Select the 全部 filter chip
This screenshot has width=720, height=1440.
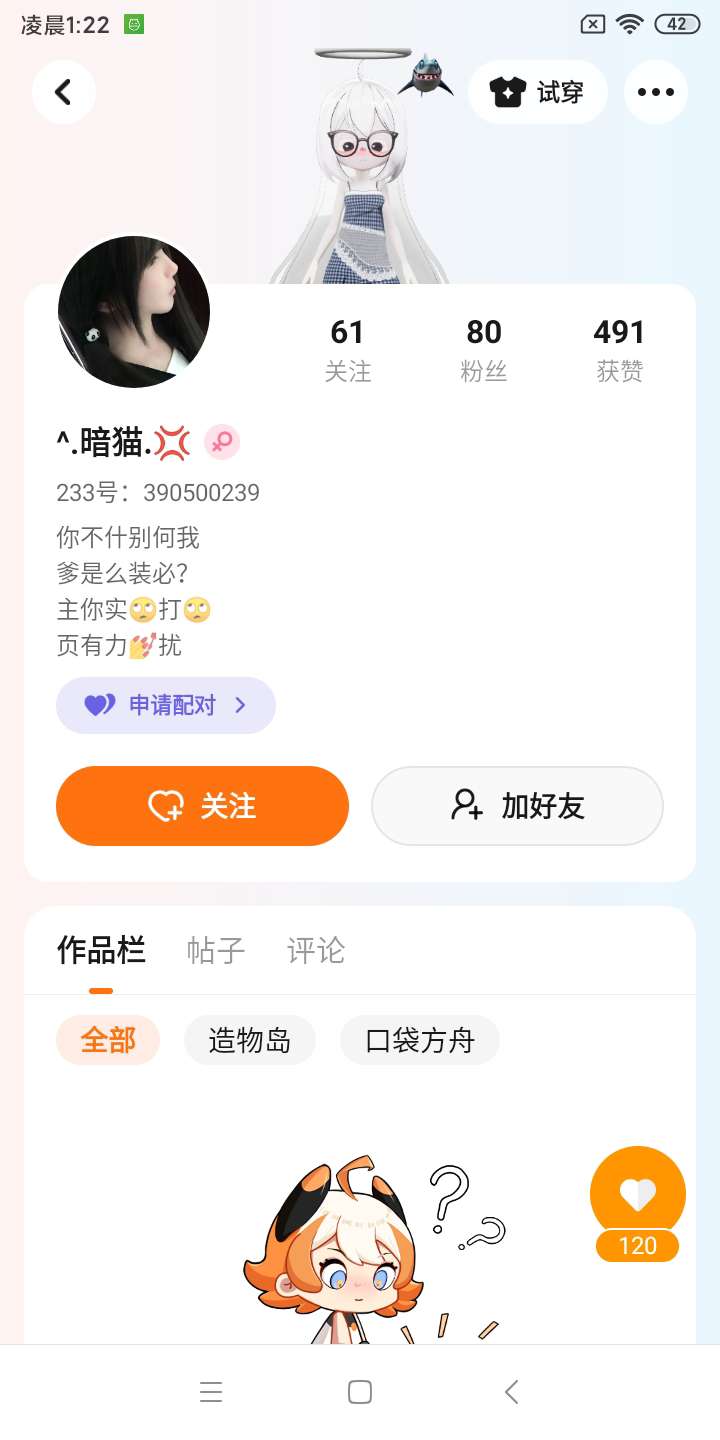tap(108, 1040)
